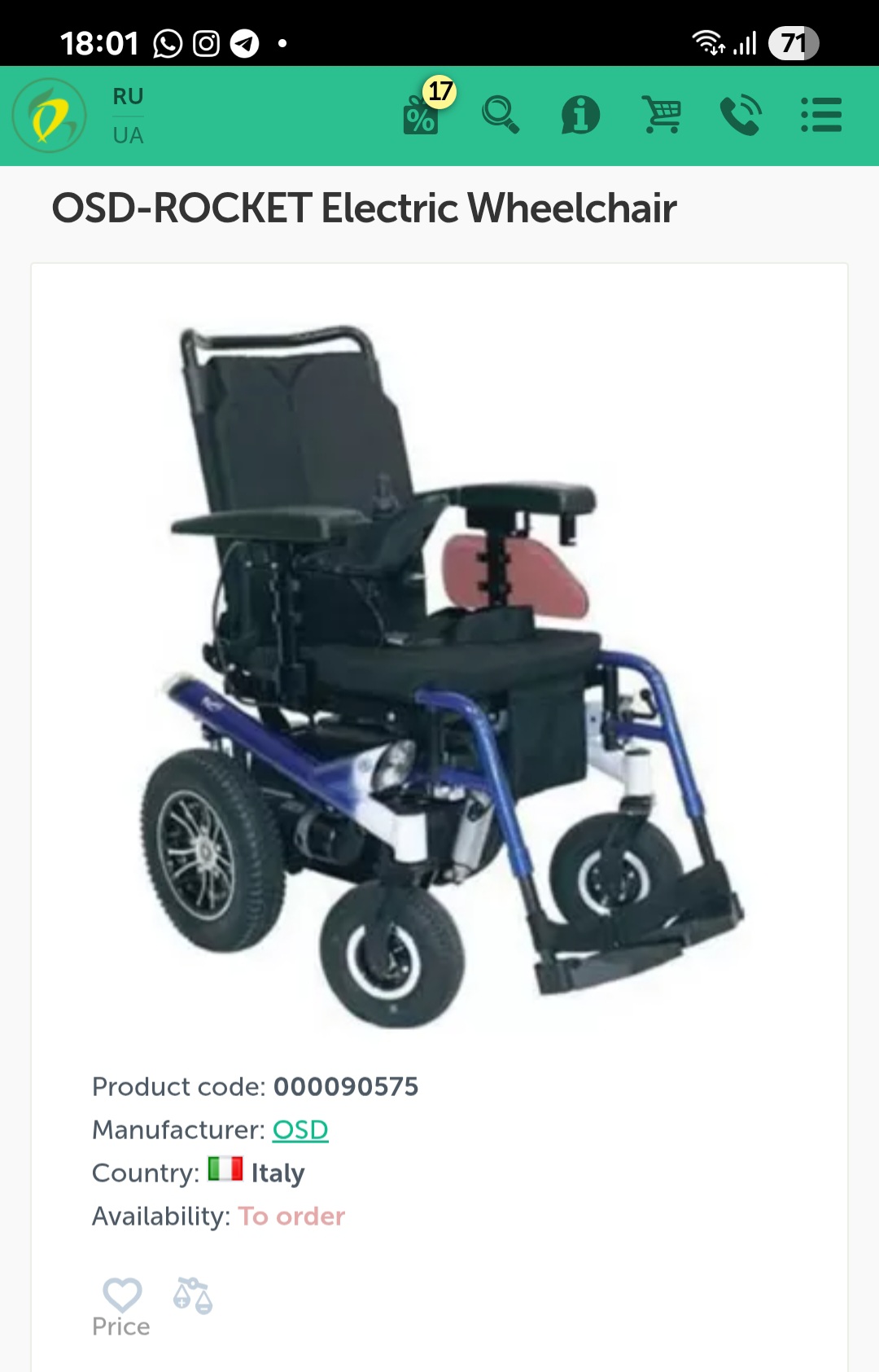This screenshot has width=879, height=1372.
Task: Open the discounts percent icon
Action: pos(422,115)
